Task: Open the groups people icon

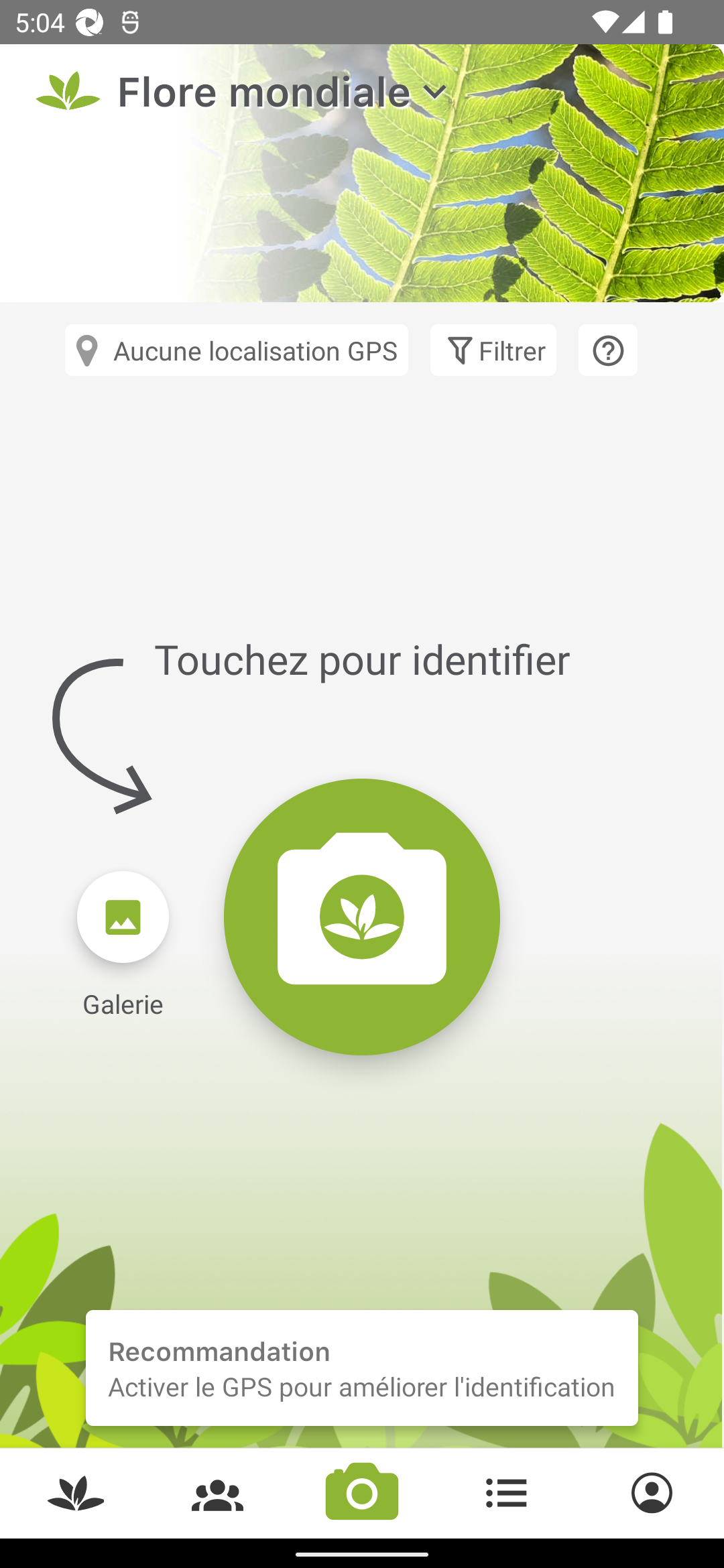Action: pyautogui.click(x=217, y=1493)
